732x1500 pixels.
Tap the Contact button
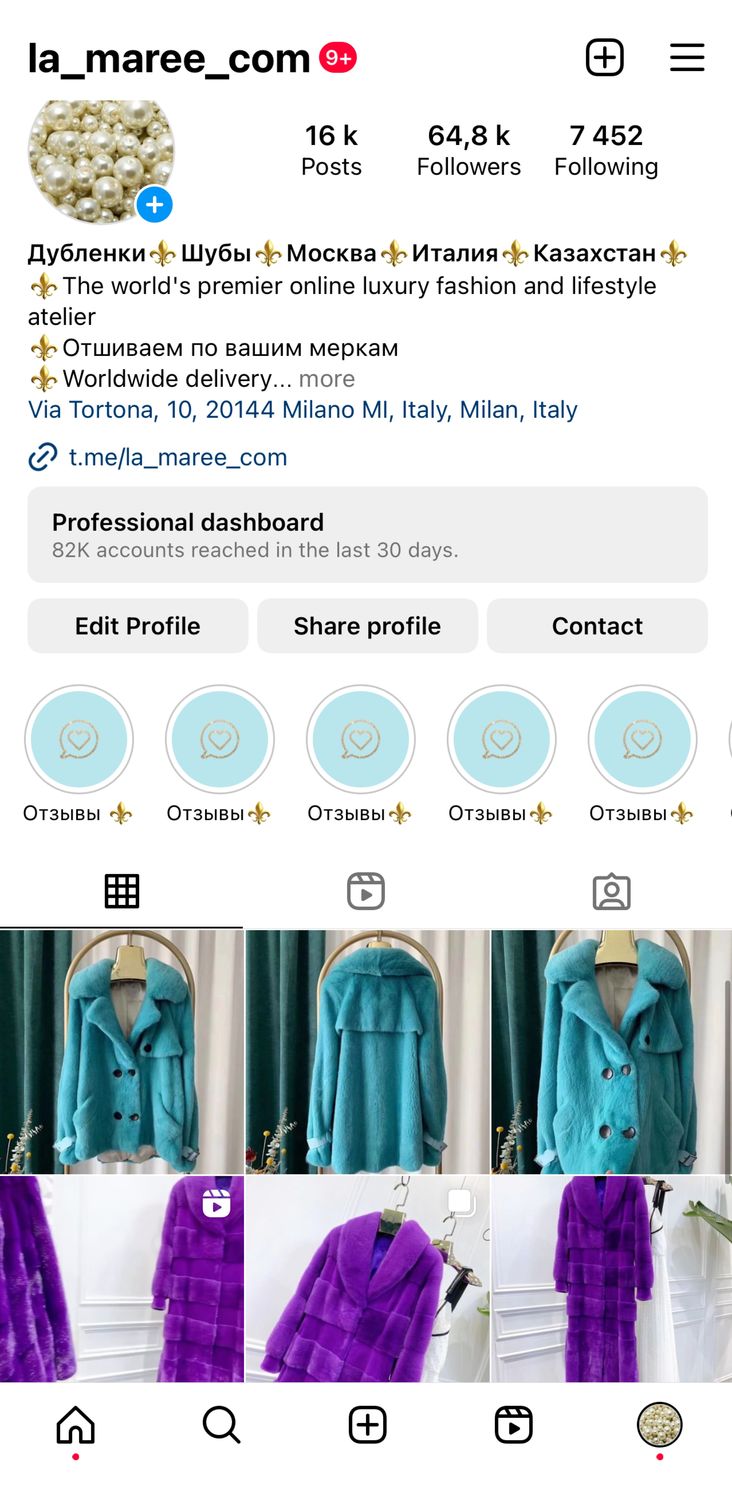(x=597, y=626)
